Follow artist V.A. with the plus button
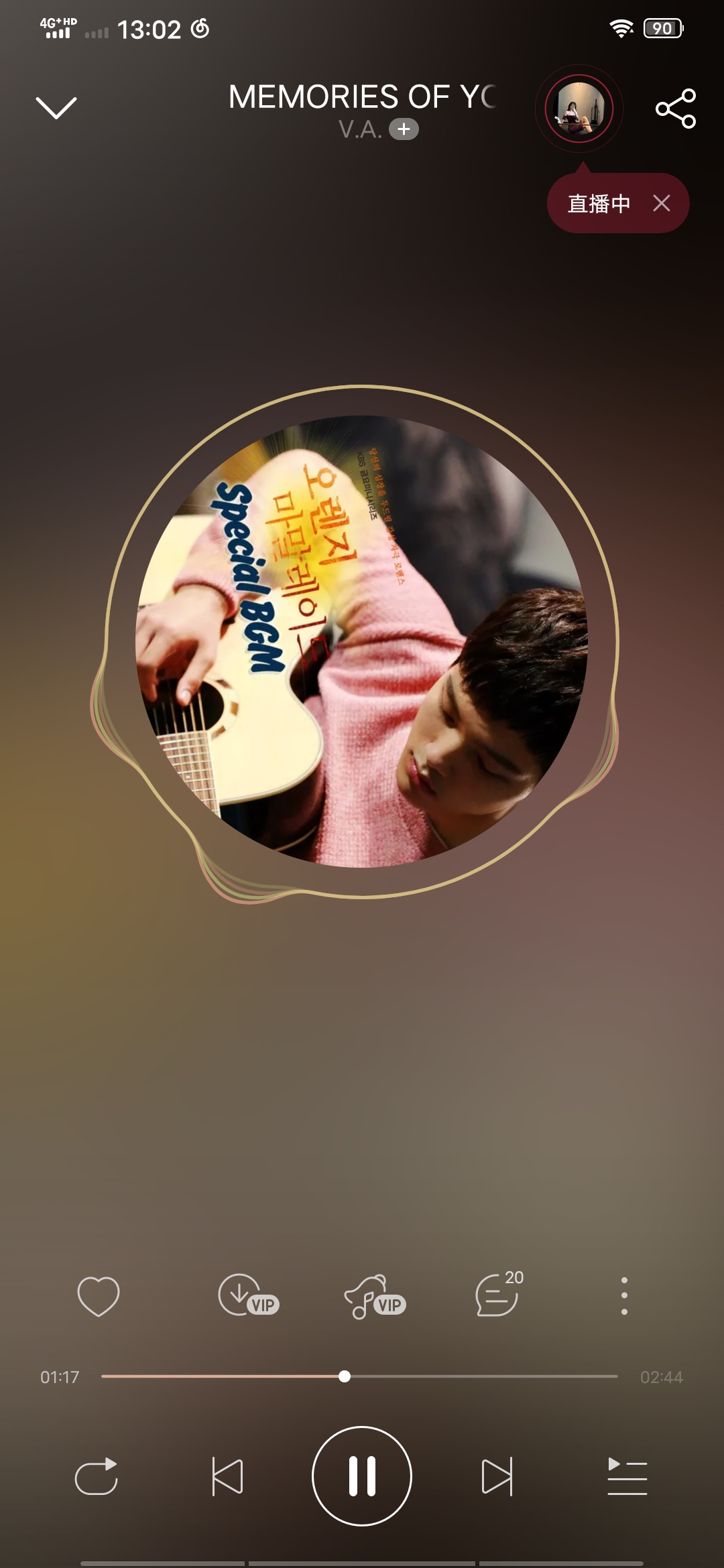 (x=404, y=129)
